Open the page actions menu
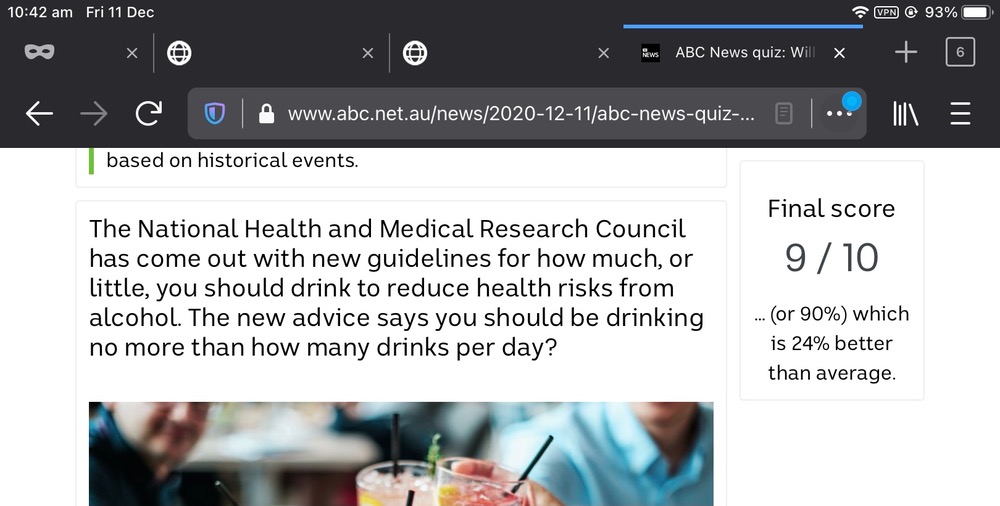The width and height of the screenshot is (1000, 506). pyautogui.click(x=839, y=114)
